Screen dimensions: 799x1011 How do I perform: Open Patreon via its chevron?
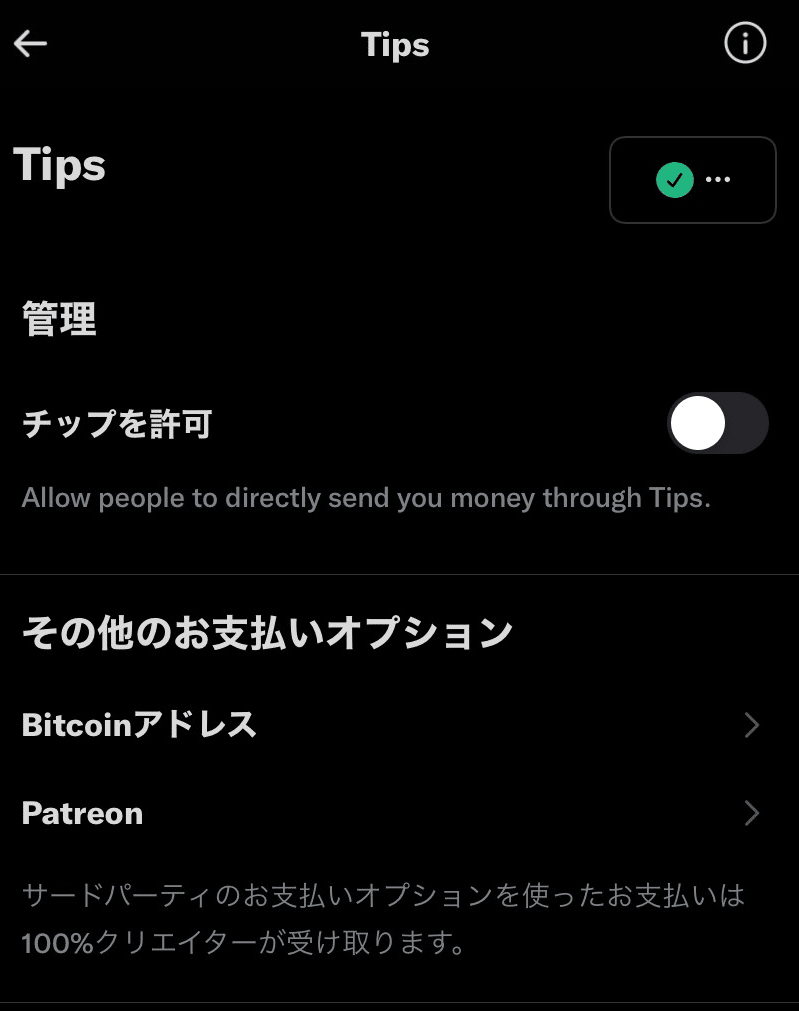pos(751,813)
